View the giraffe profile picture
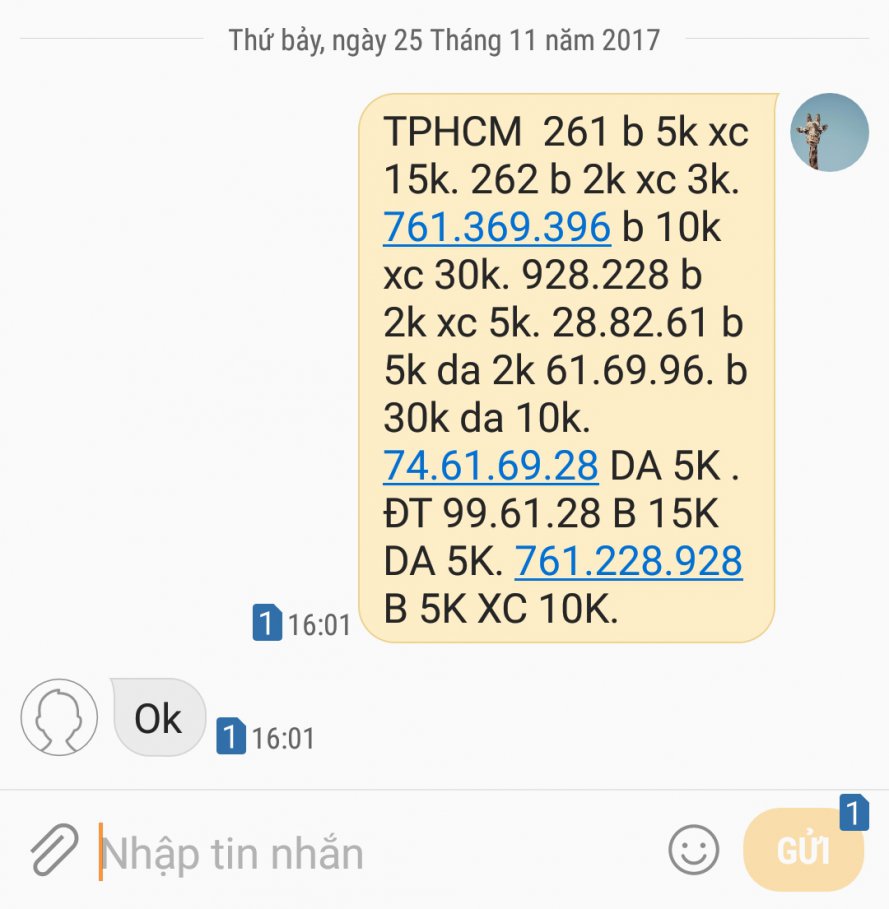The height and width of the screenshot is (909, 889). pos(829,132)
